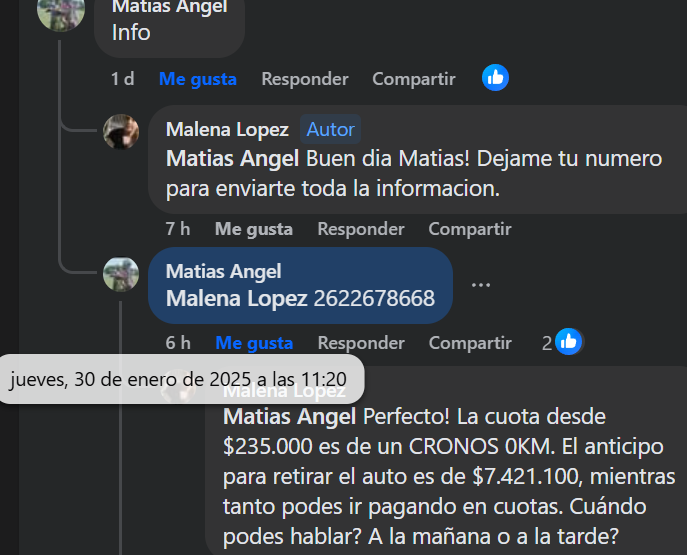Like Malena Lopez's Buen dia reply
687x555 pixels.
coord(254,229)
